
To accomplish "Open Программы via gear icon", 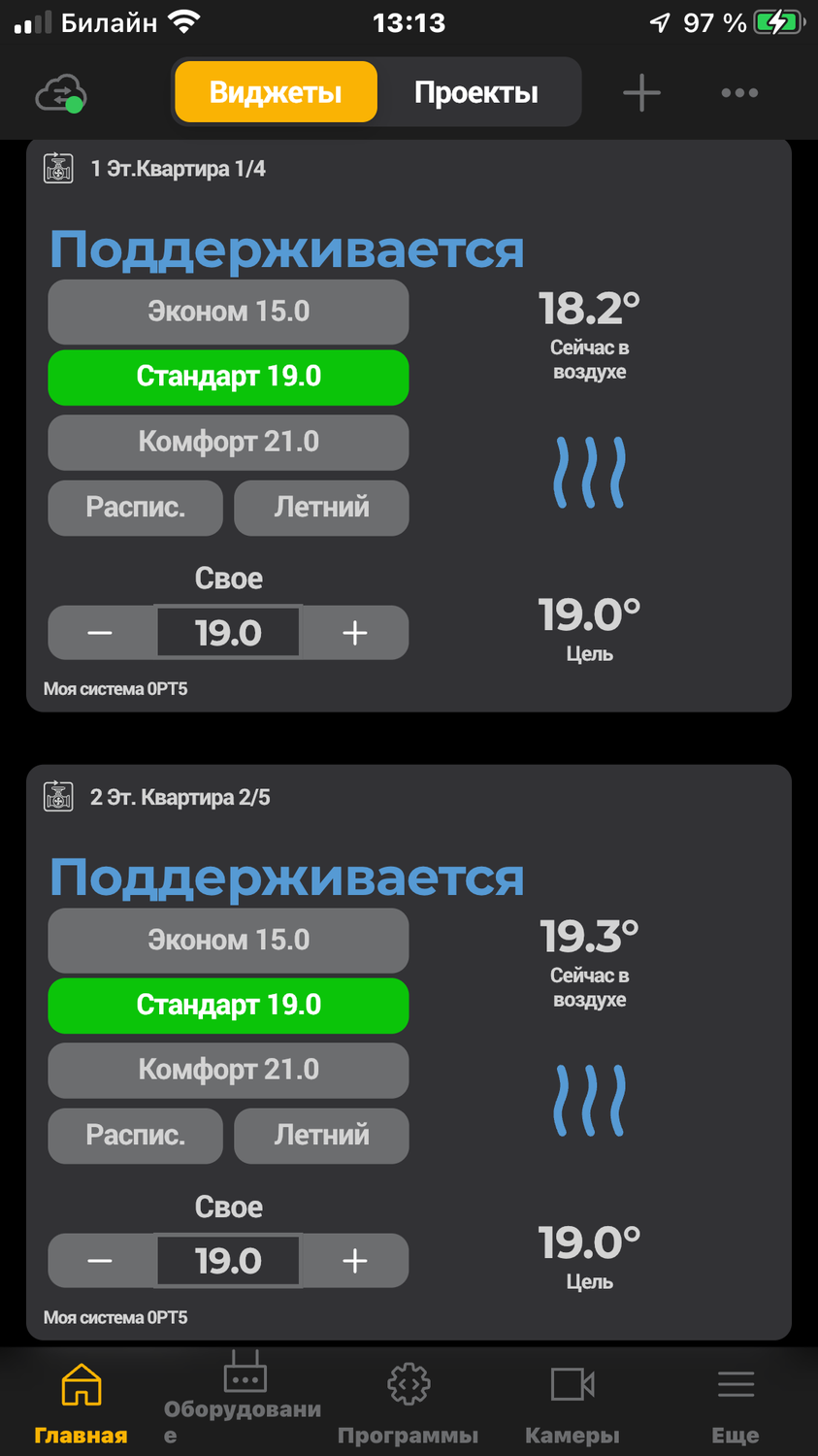I will [409, 1385].
